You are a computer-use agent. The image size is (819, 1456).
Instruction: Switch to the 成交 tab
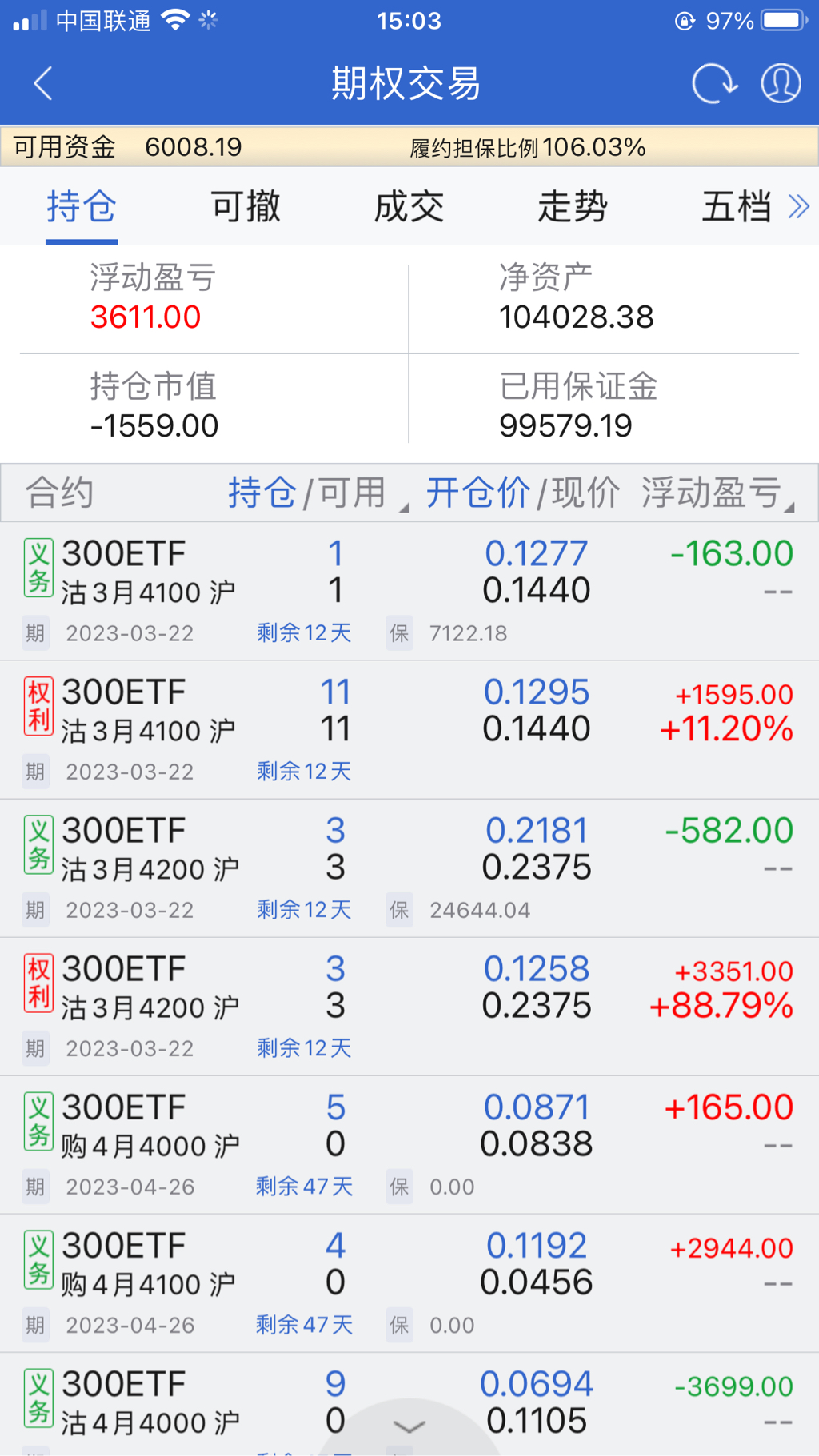point(409,207)
